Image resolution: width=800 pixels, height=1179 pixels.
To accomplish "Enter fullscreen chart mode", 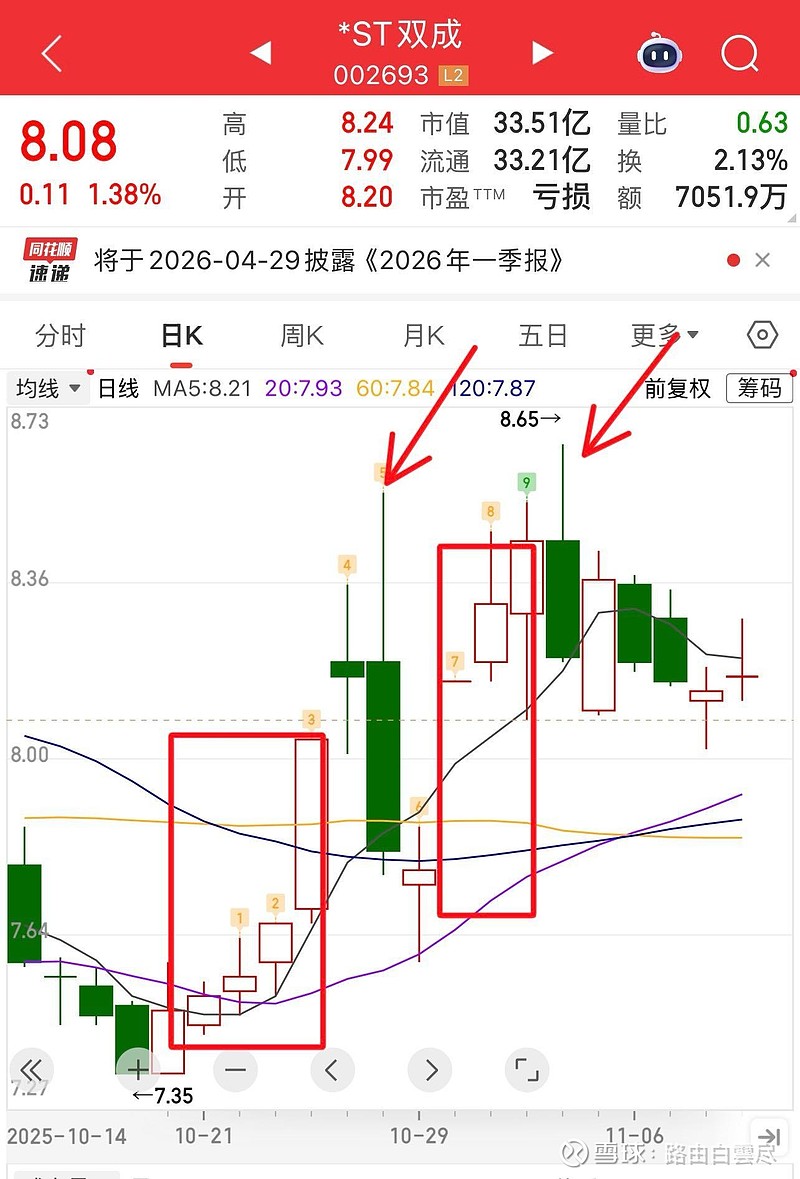I will pyautogui.click(x=527, y=1069).
